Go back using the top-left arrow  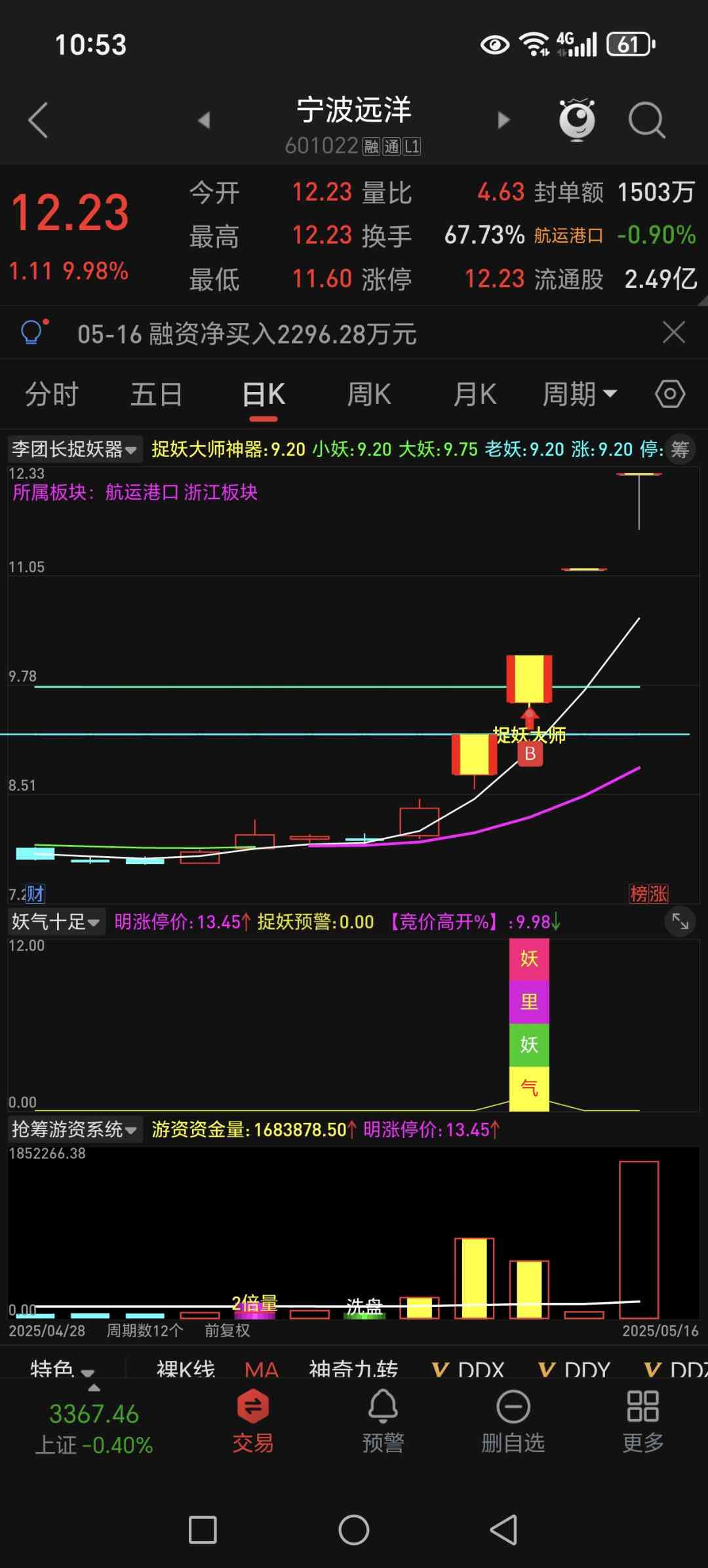(38, 120)
